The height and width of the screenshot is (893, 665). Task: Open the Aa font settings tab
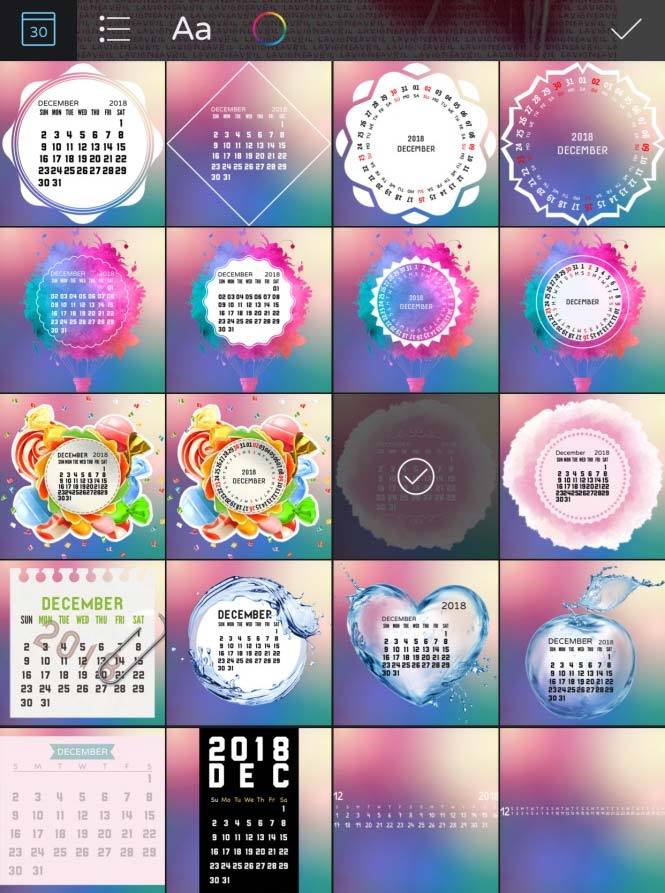191,30
